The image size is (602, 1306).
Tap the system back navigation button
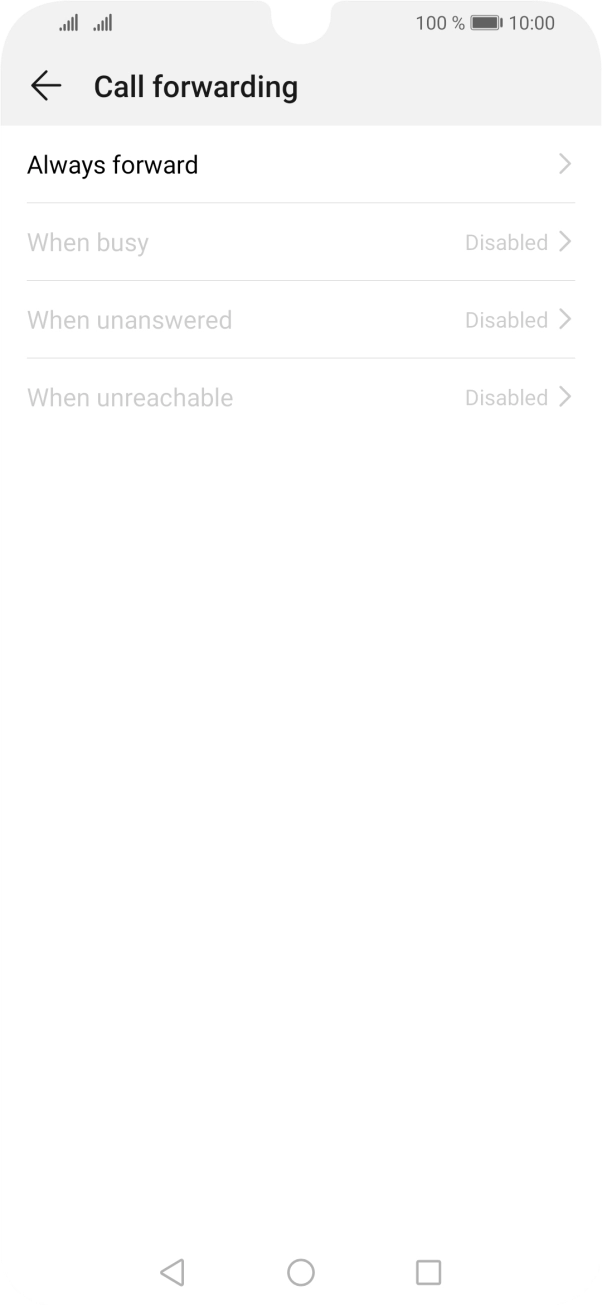click(x=172, y=1272)
